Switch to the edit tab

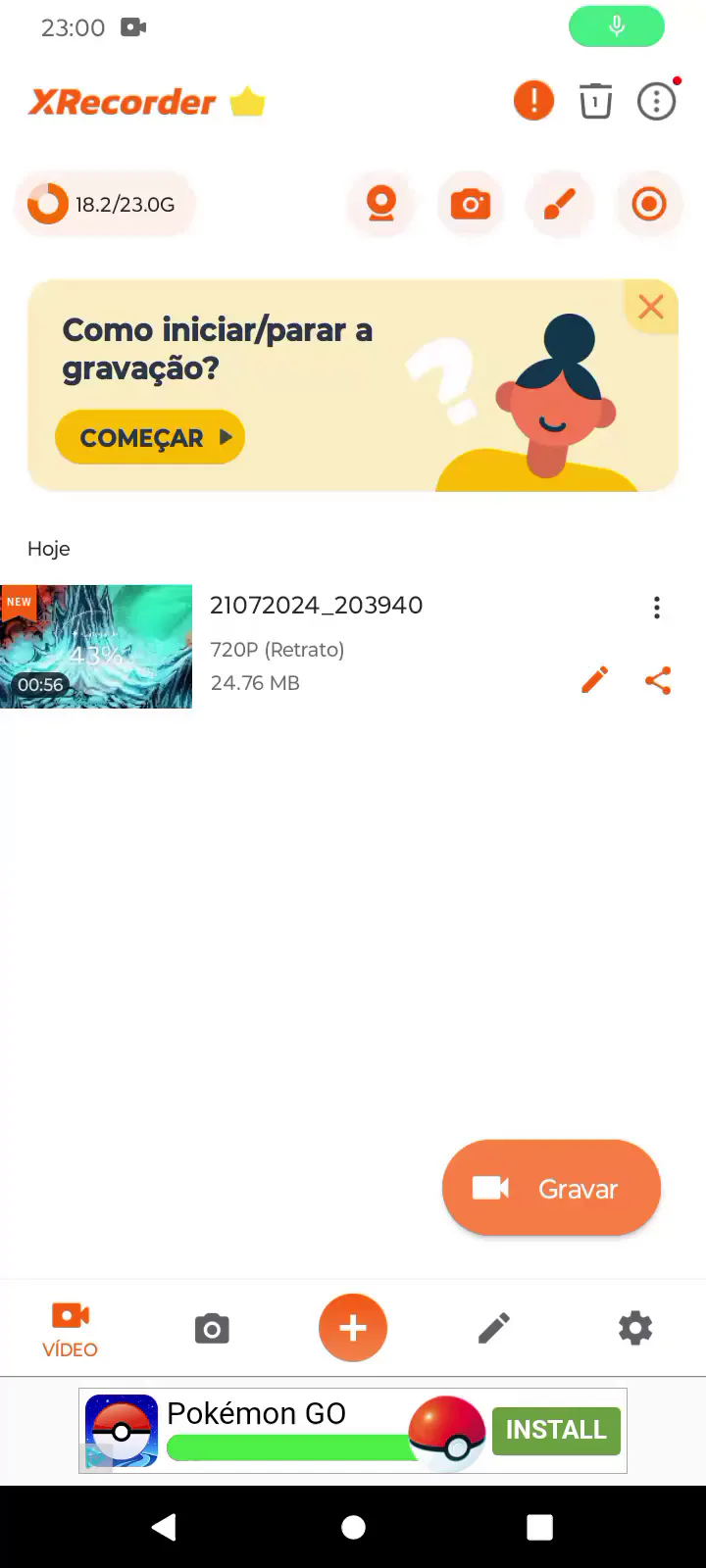(494, 1329)
